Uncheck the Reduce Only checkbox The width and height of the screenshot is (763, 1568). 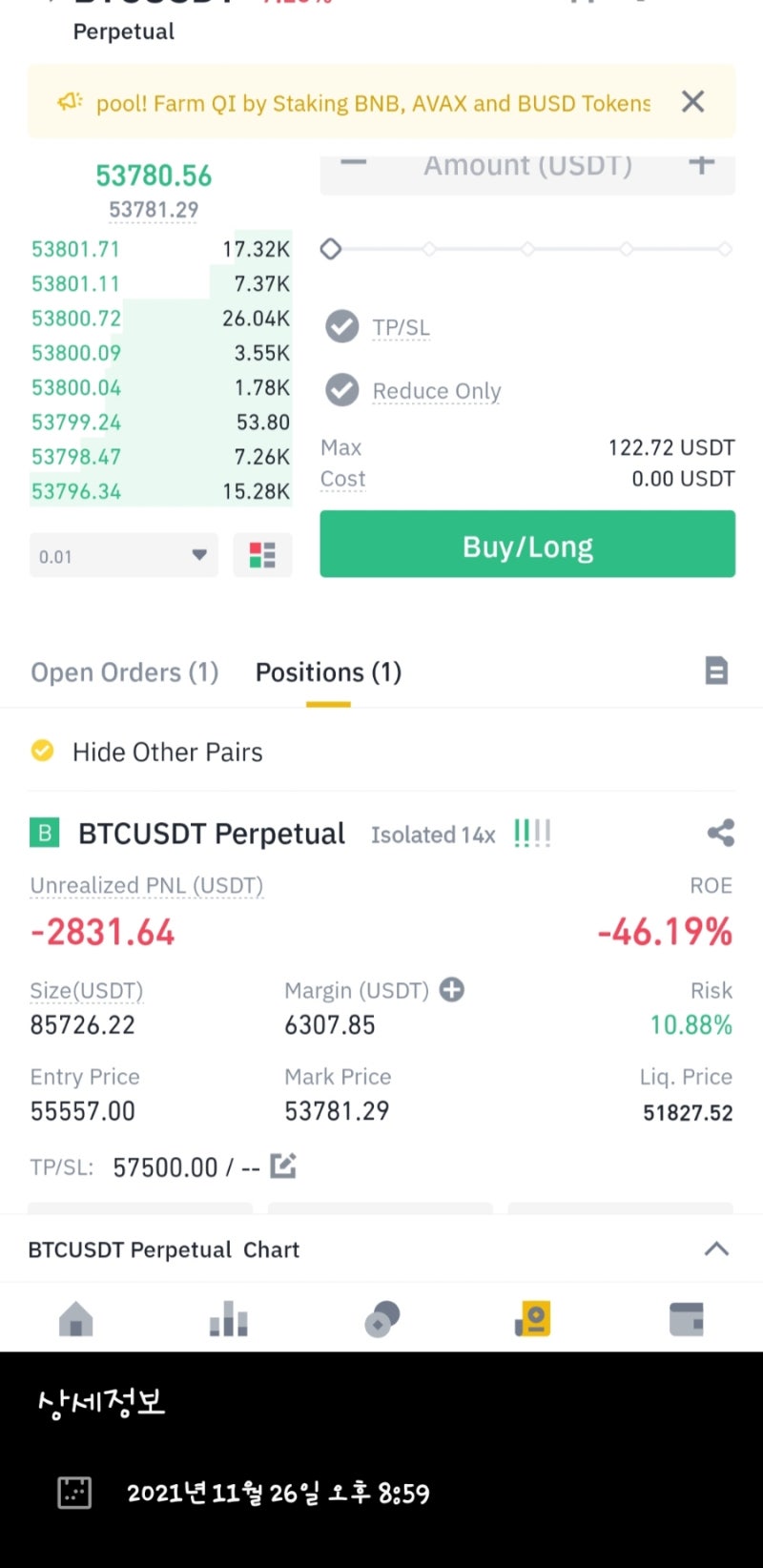pyautogui.click(x=342, y=390)
